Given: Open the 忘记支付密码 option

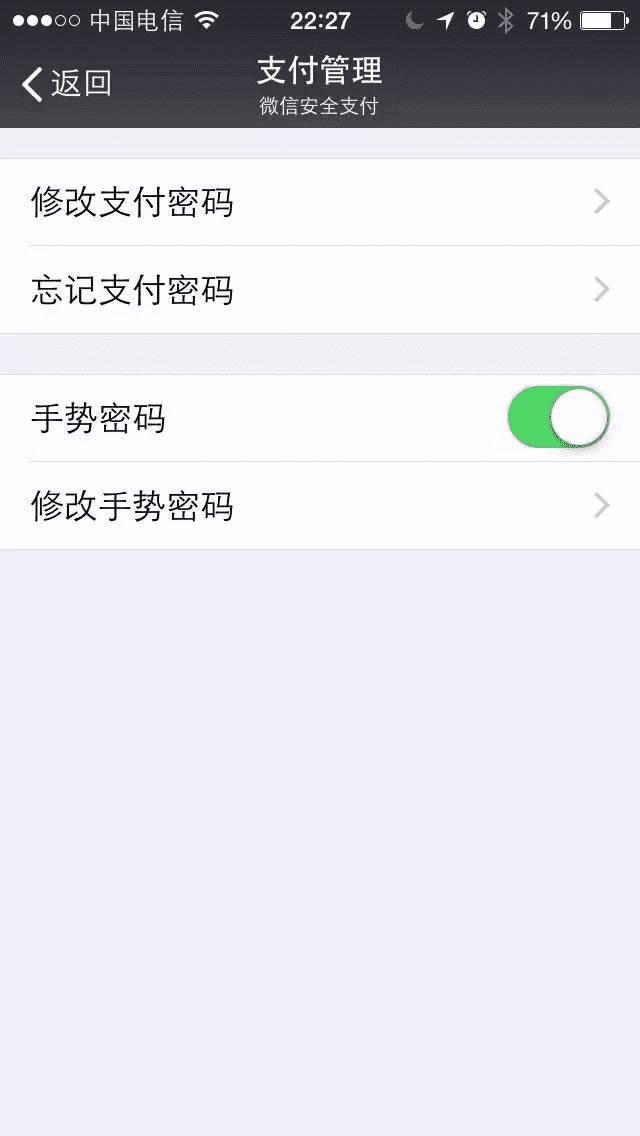Looking at the screenshot, I should click(x=320, y=290).
